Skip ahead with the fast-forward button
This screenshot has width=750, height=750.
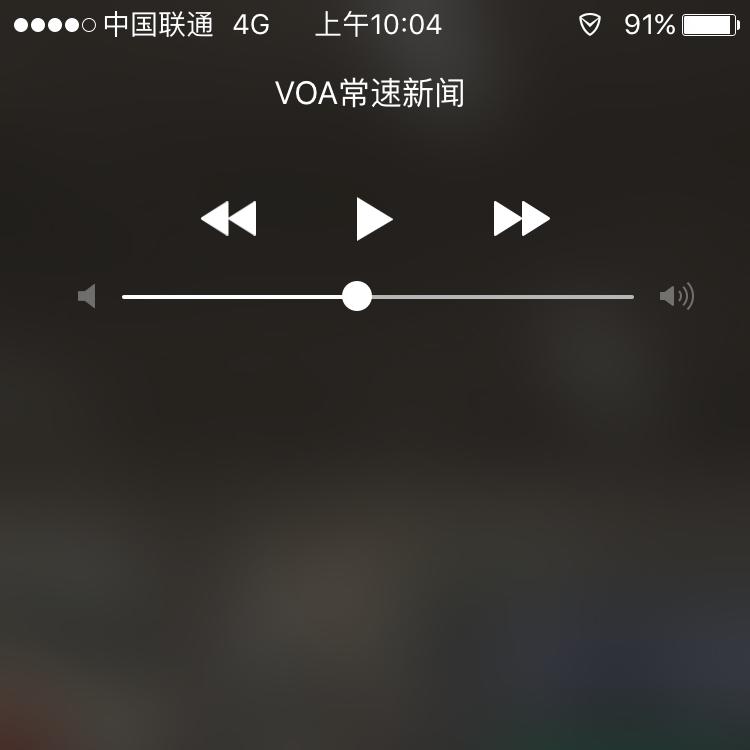click(521, 219)
